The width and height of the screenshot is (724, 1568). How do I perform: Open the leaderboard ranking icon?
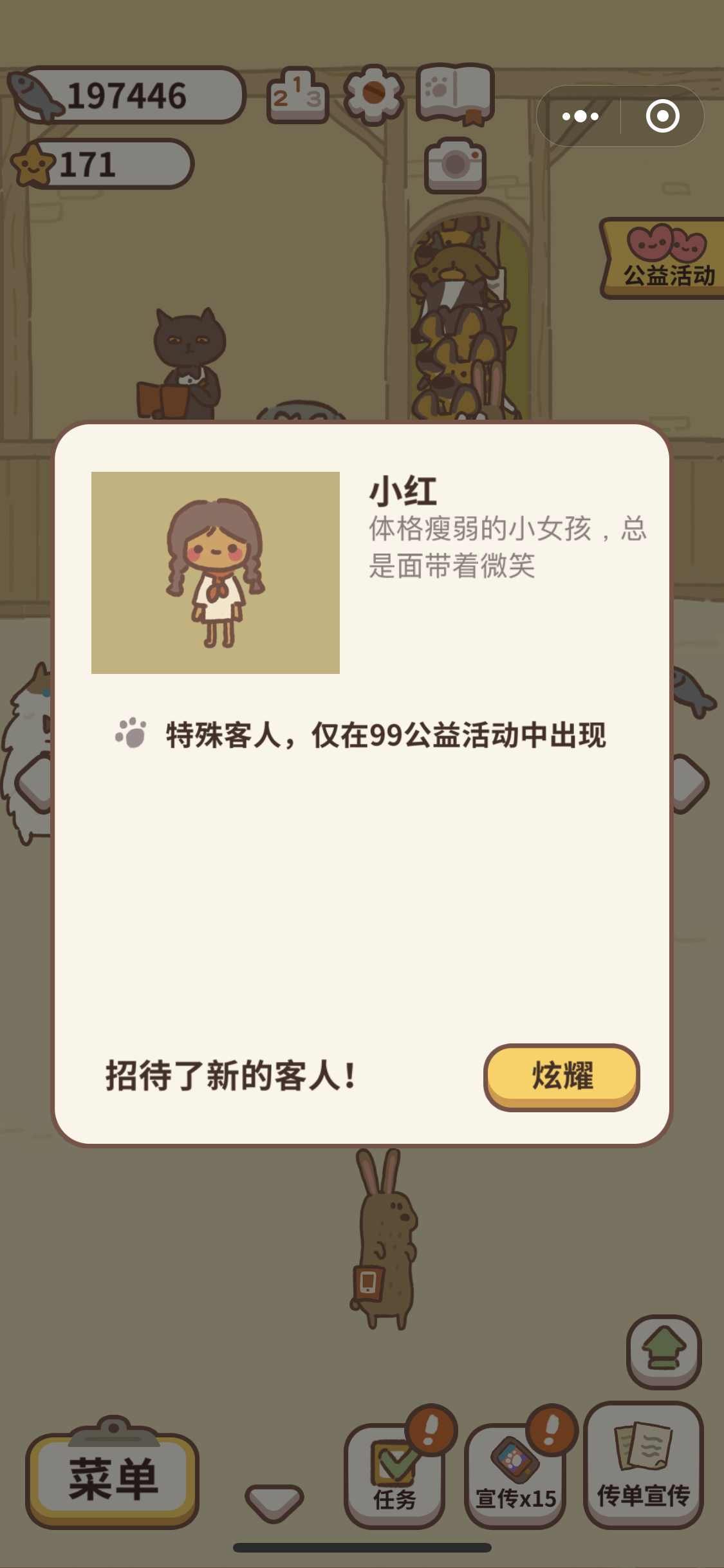[297, 95]
